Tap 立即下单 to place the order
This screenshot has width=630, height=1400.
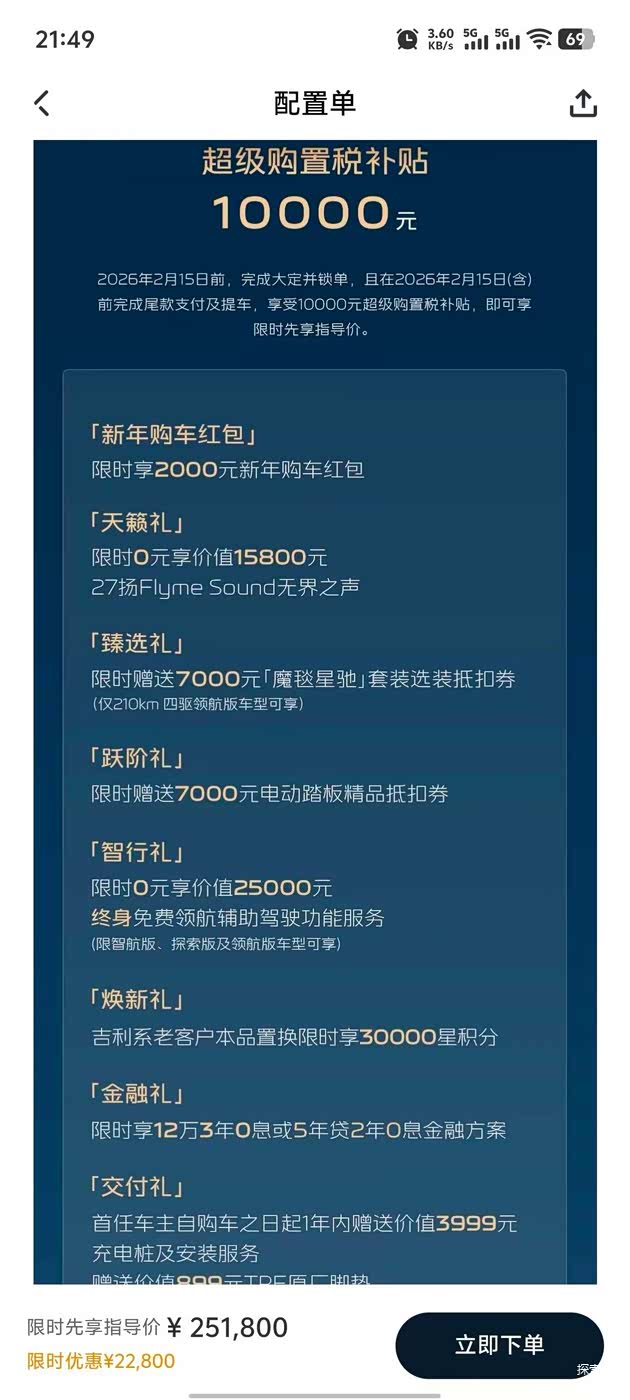point(499,1345)
